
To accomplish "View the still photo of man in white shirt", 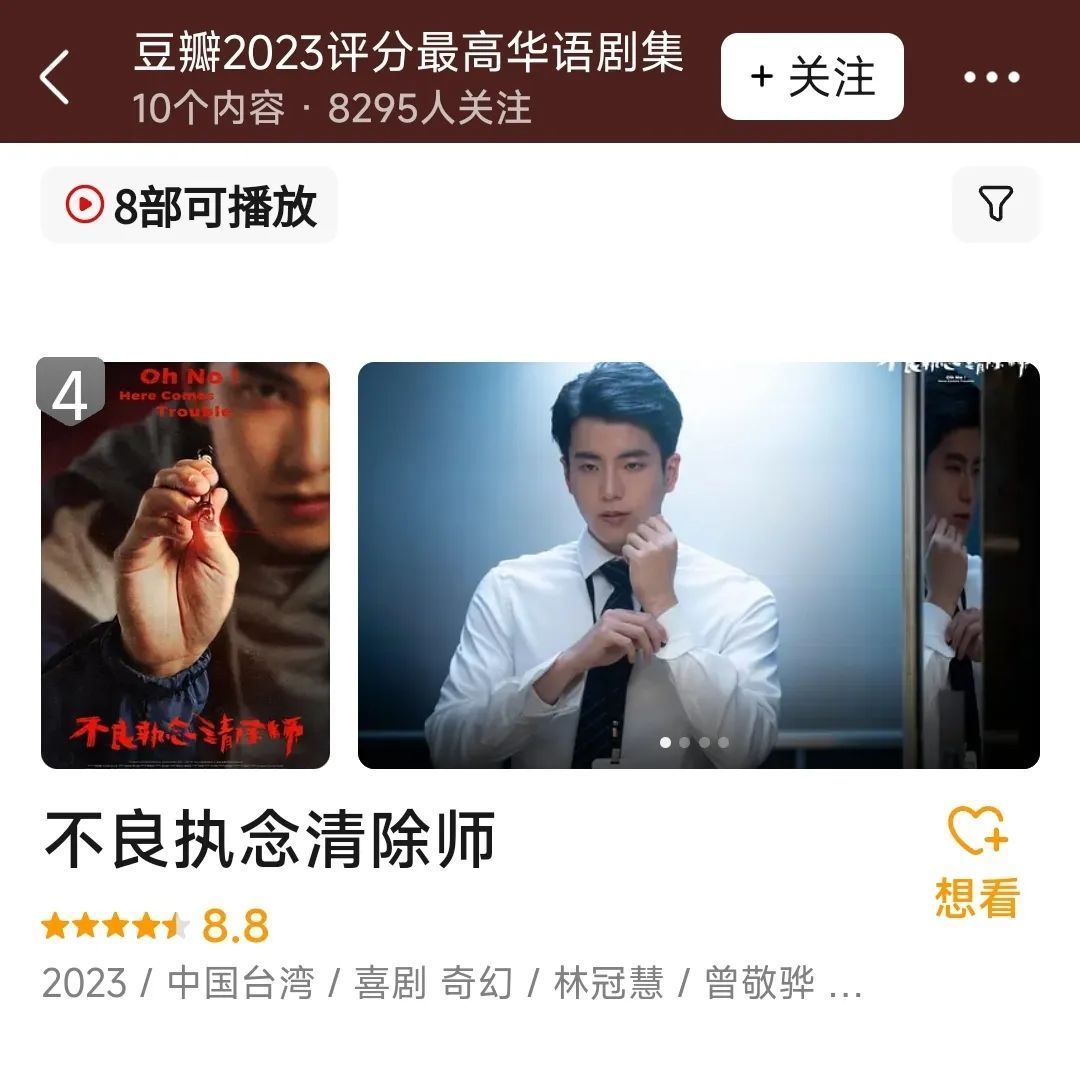I will click(698, 565).
